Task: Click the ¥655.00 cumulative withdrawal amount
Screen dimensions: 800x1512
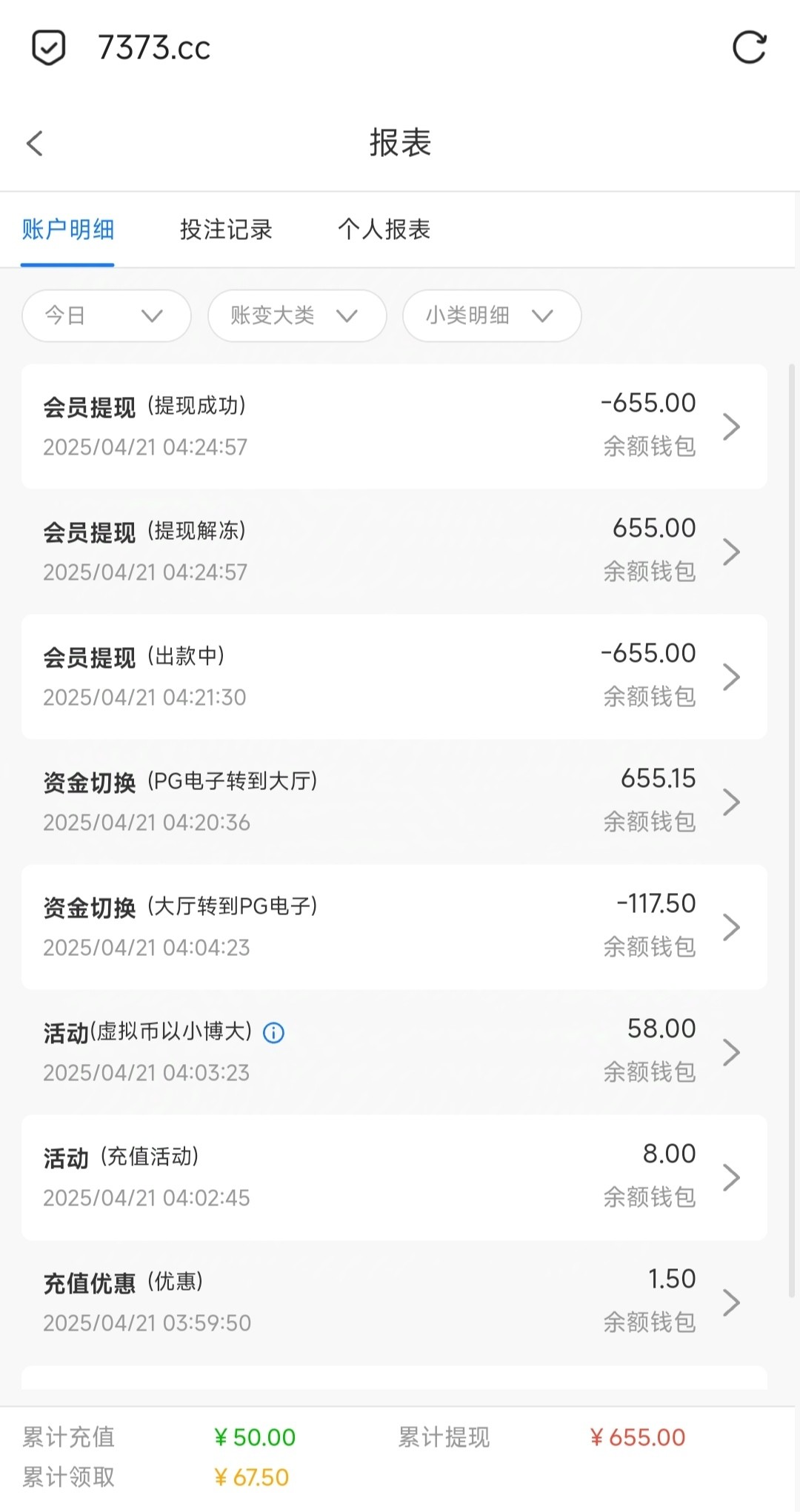Action: (x=638, y=1436)
